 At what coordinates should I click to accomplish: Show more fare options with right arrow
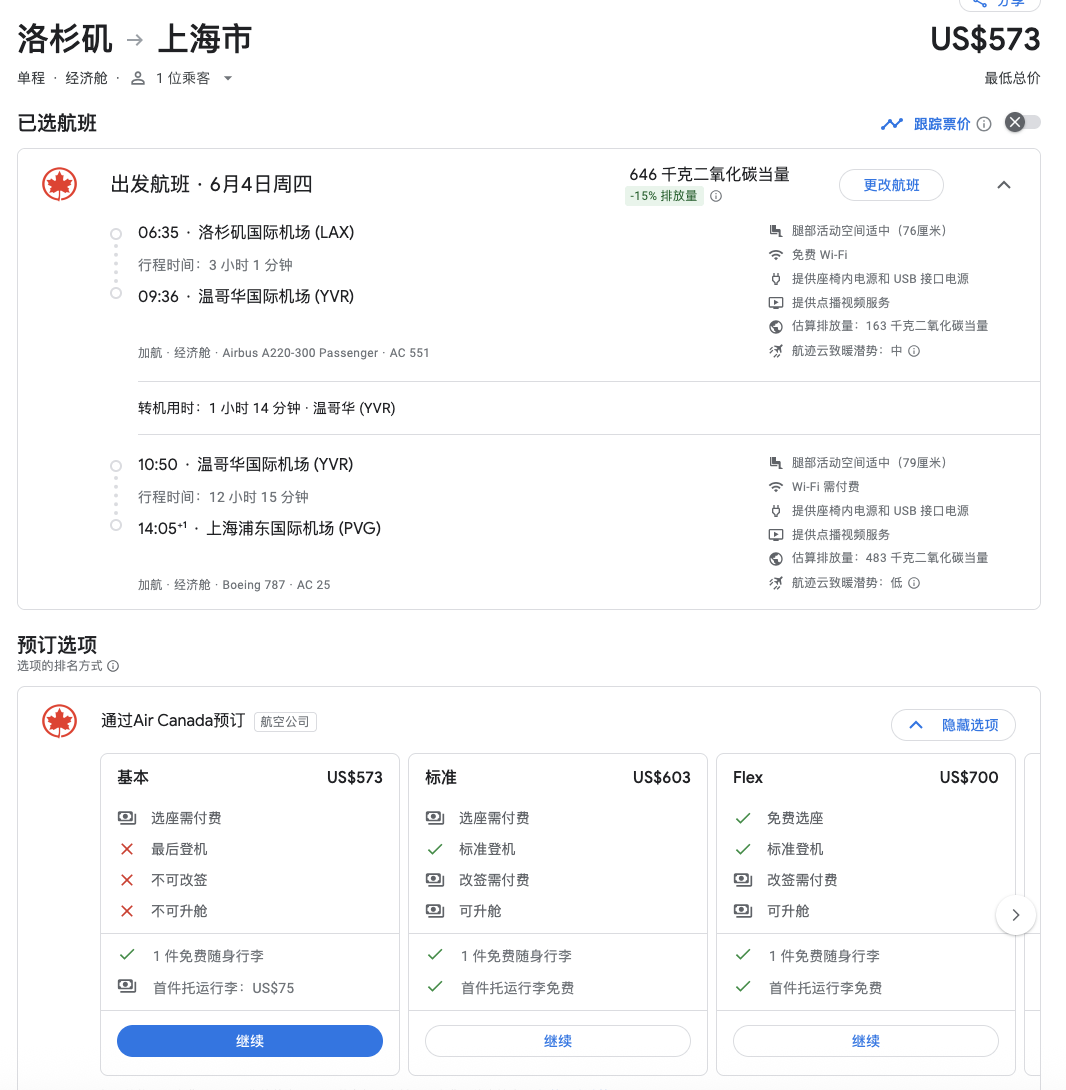click(1015, 914)
